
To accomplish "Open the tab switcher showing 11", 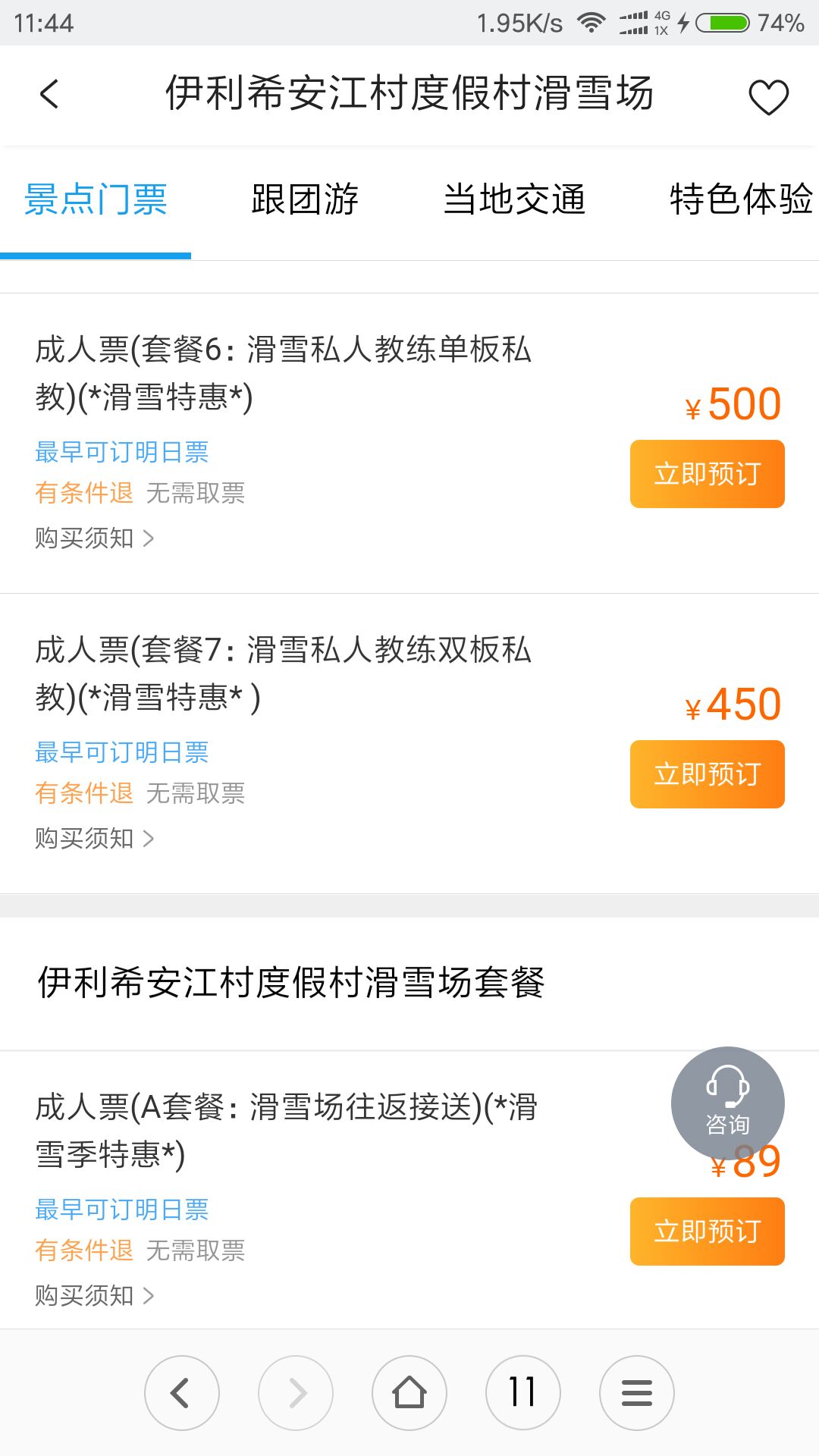I will point(523,1393).
